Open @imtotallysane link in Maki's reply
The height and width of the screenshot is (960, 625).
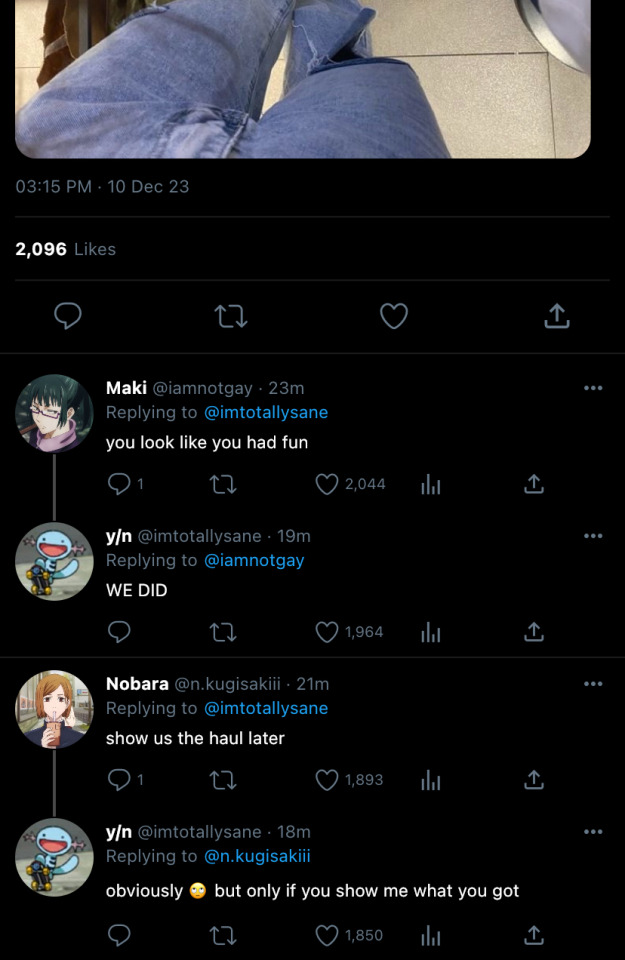(265, 412)
